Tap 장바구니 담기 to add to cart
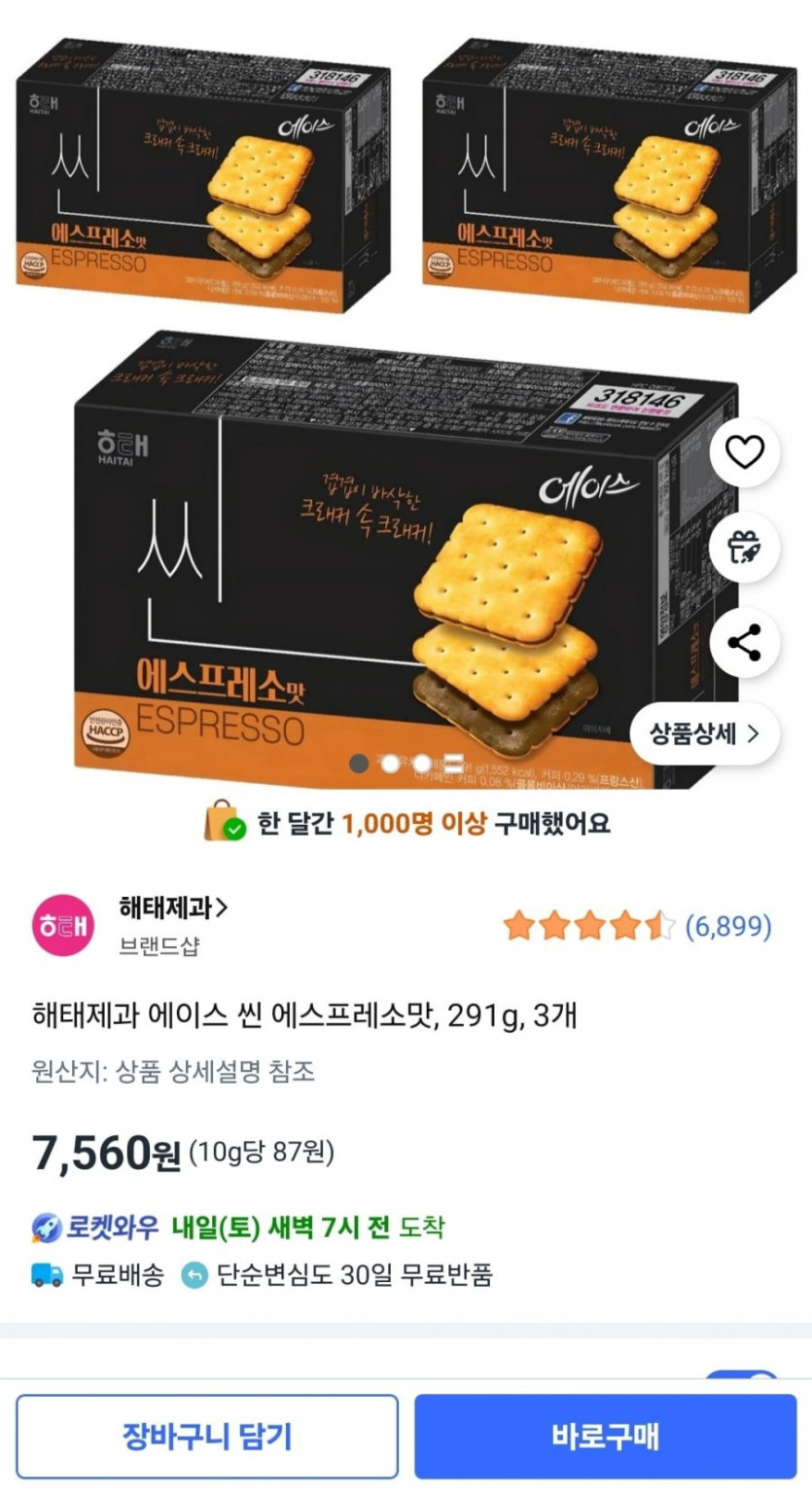This screenshot has width=812, height=1495. (x=207, y=1437)
